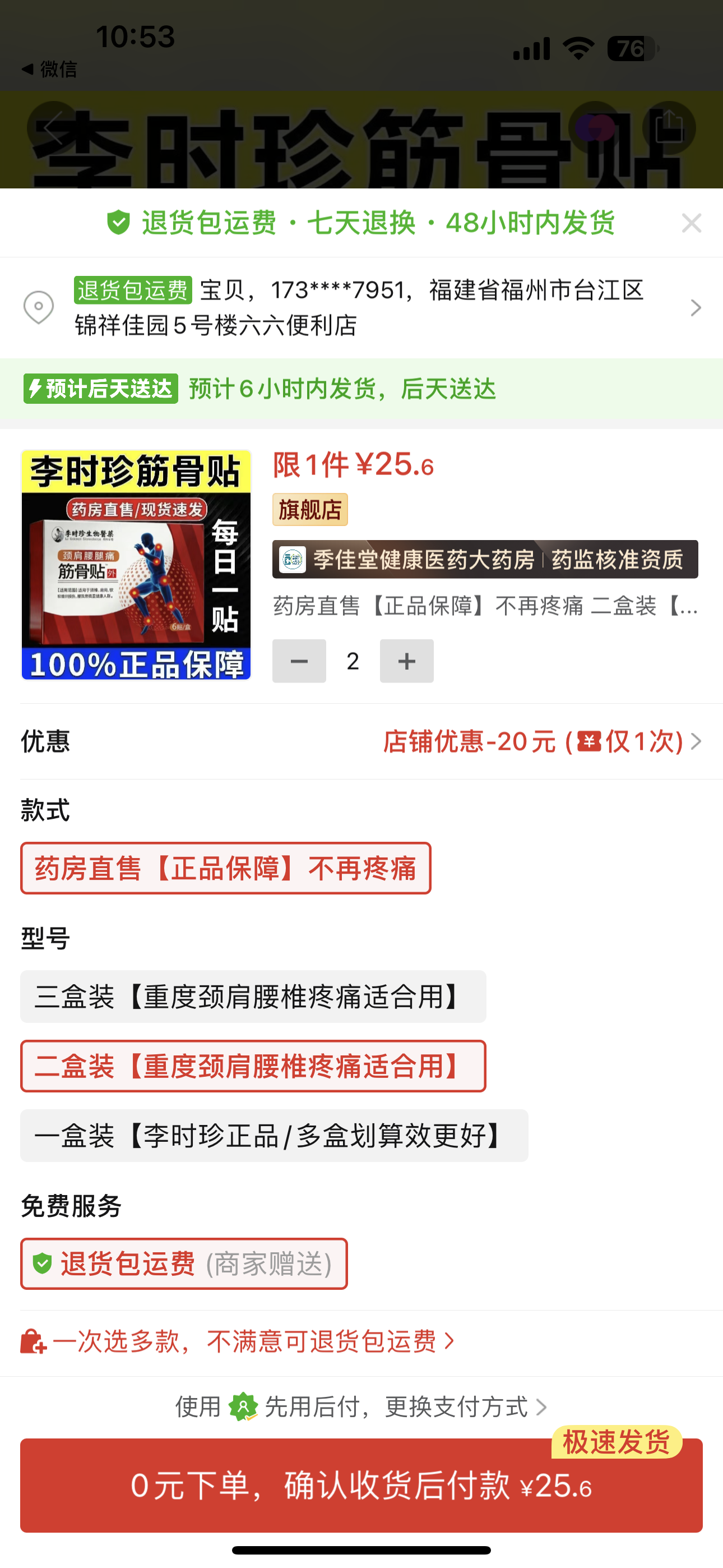Viewport: 723px width, 1568px height.
Task: Close the purchase options sheet
Action: pos(692,223)
